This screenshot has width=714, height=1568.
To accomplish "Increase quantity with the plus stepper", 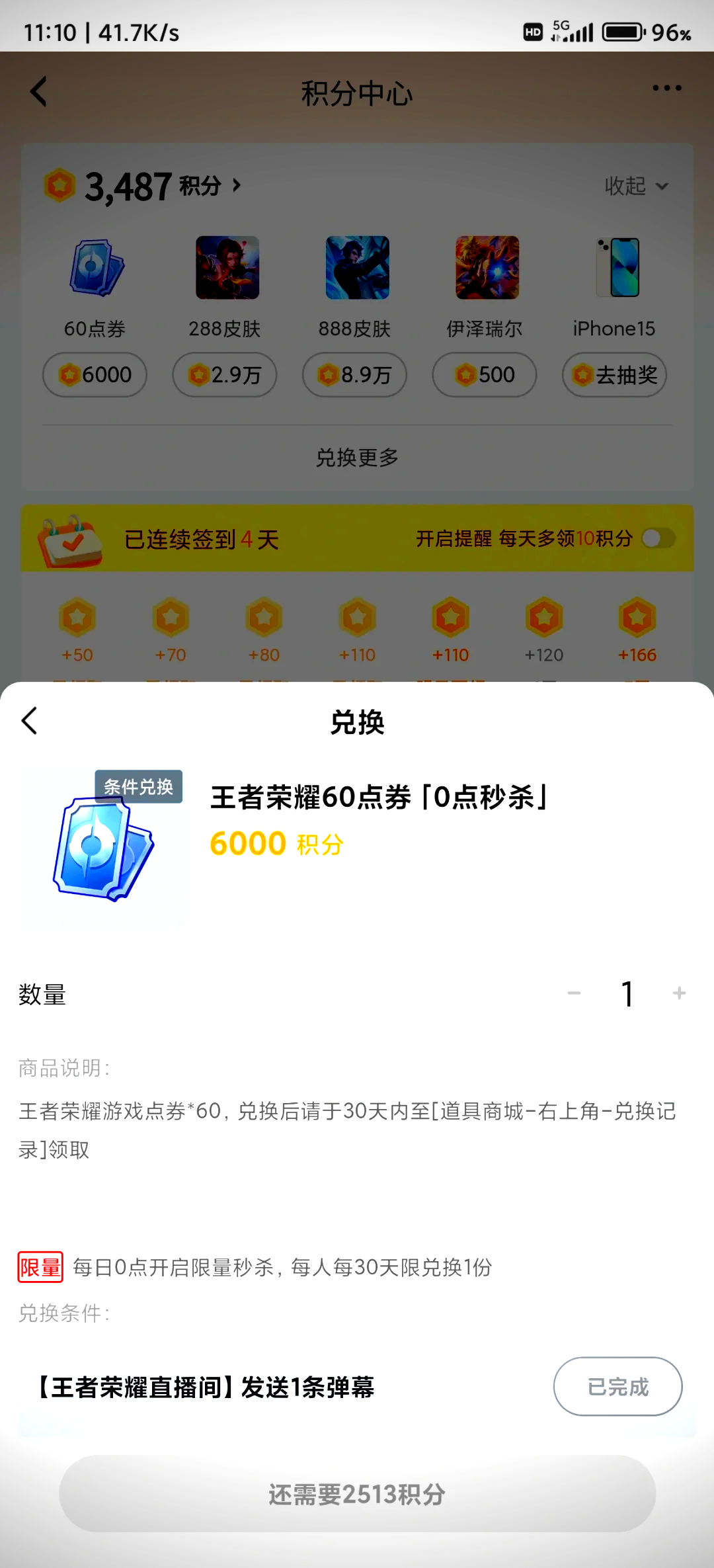I will (x=679, y=993).
